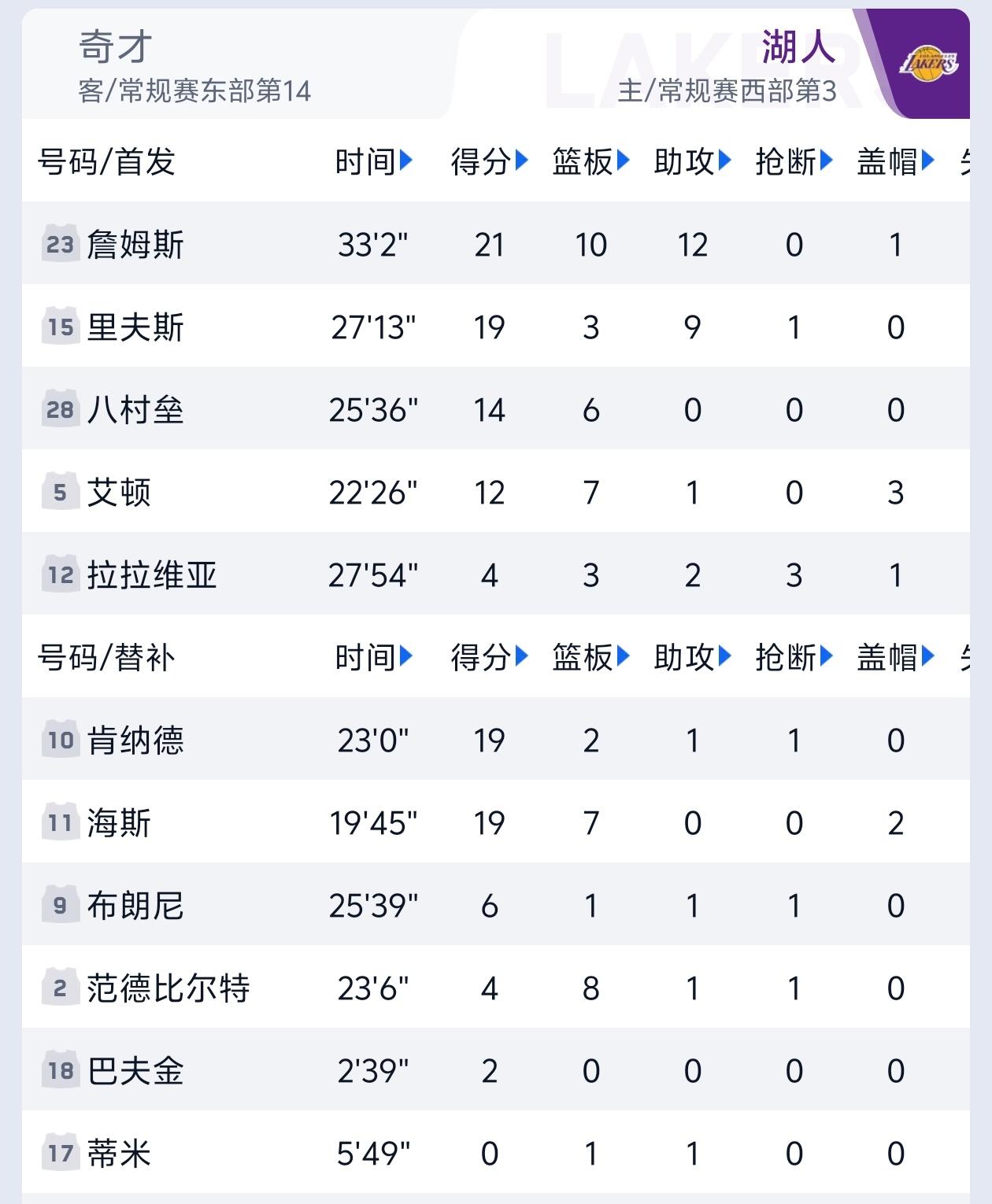992x1204 pixels.
Task: Select jersey number 15 icon beside 里夫斯
Action: click(61, 327)
